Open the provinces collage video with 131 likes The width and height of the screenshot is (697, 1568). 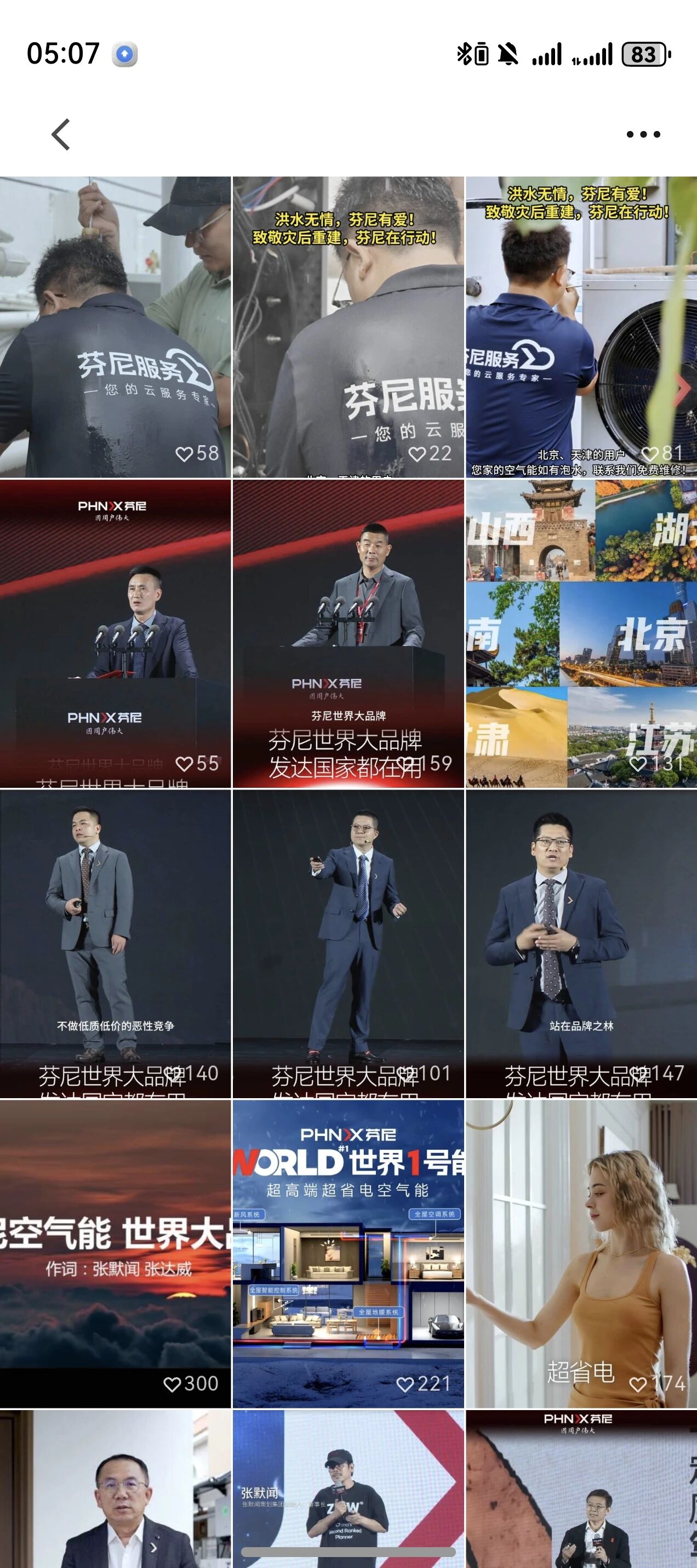pos(581,633)
